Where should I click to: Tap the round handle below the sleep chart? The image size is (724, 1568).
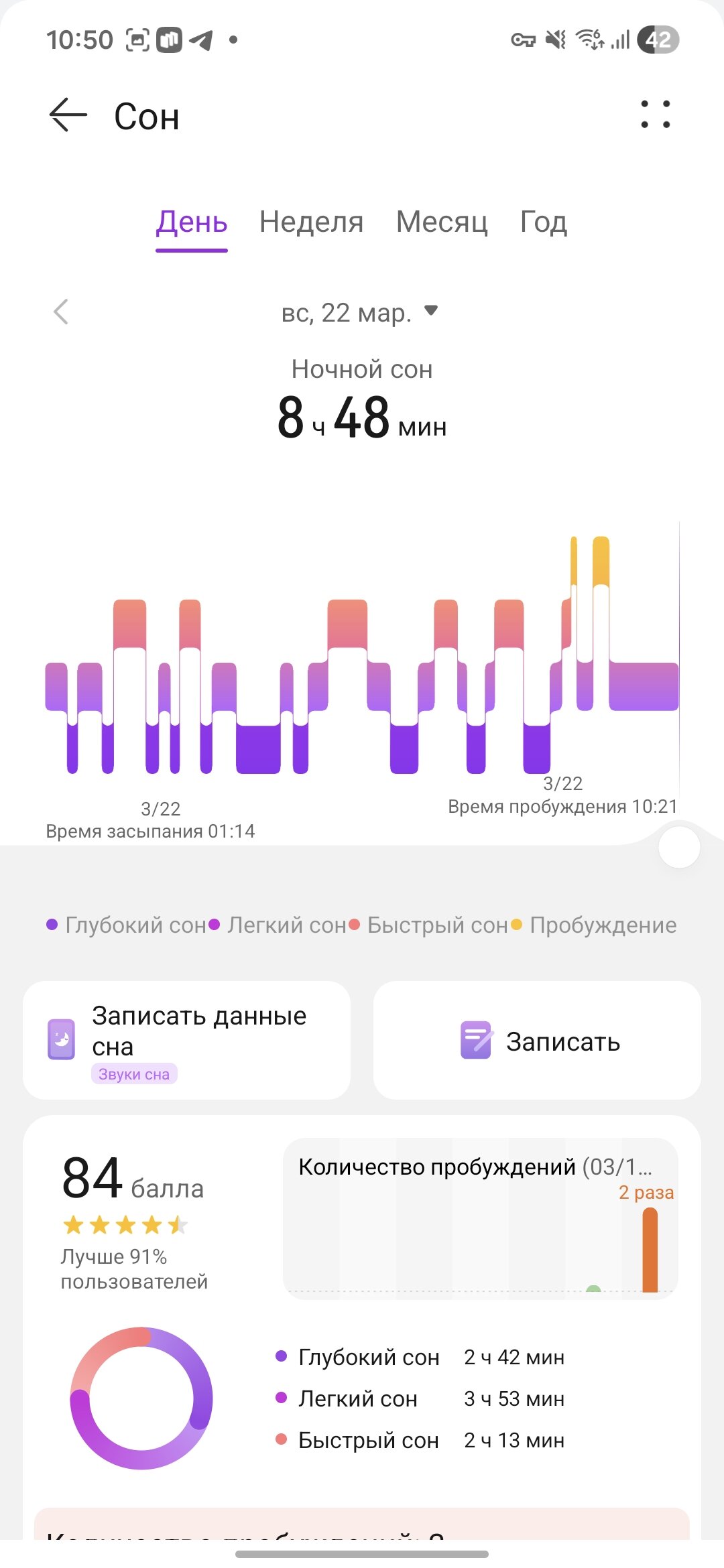pyautogui.click(x=679, y=848)
